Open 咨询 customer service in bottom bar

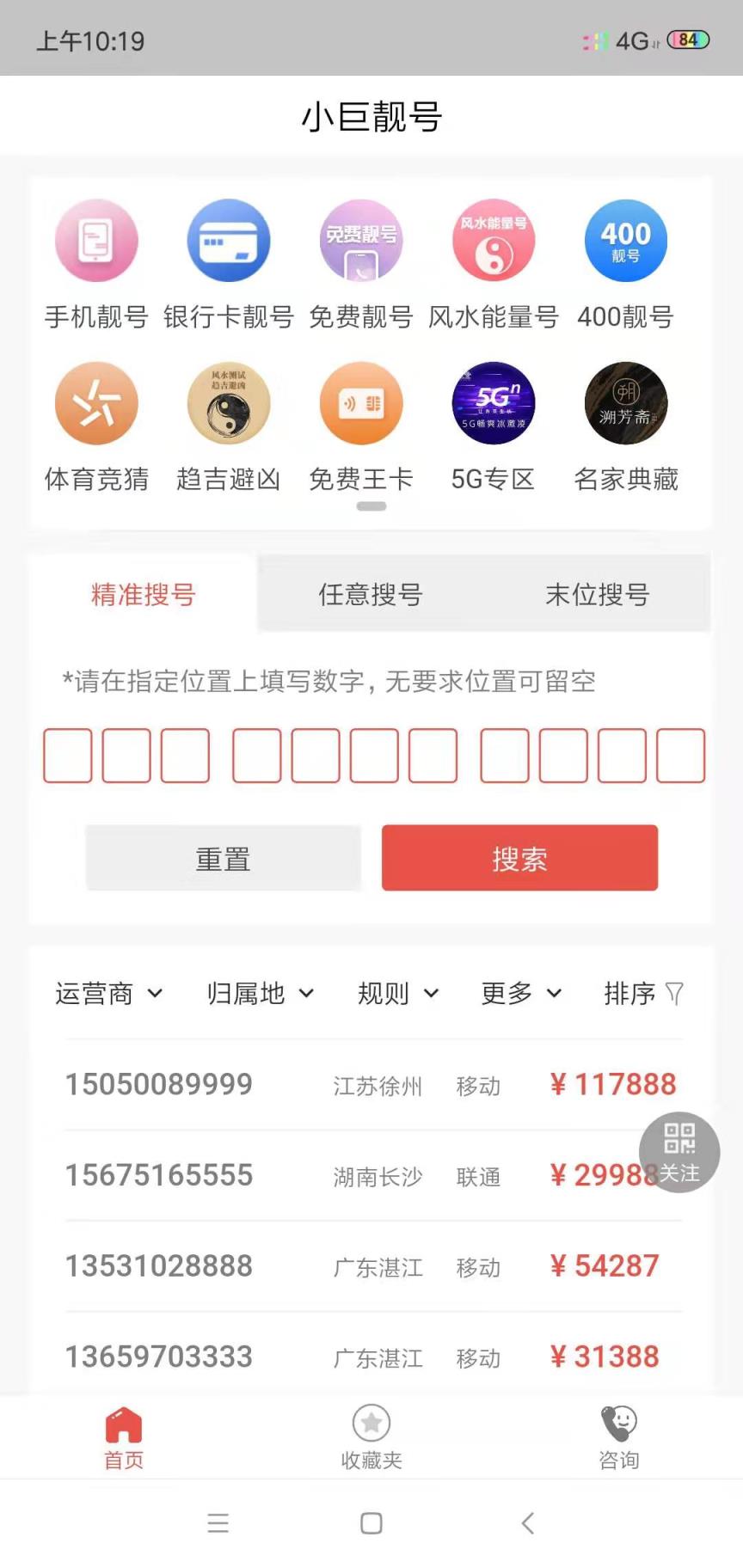coord(619,1437)
